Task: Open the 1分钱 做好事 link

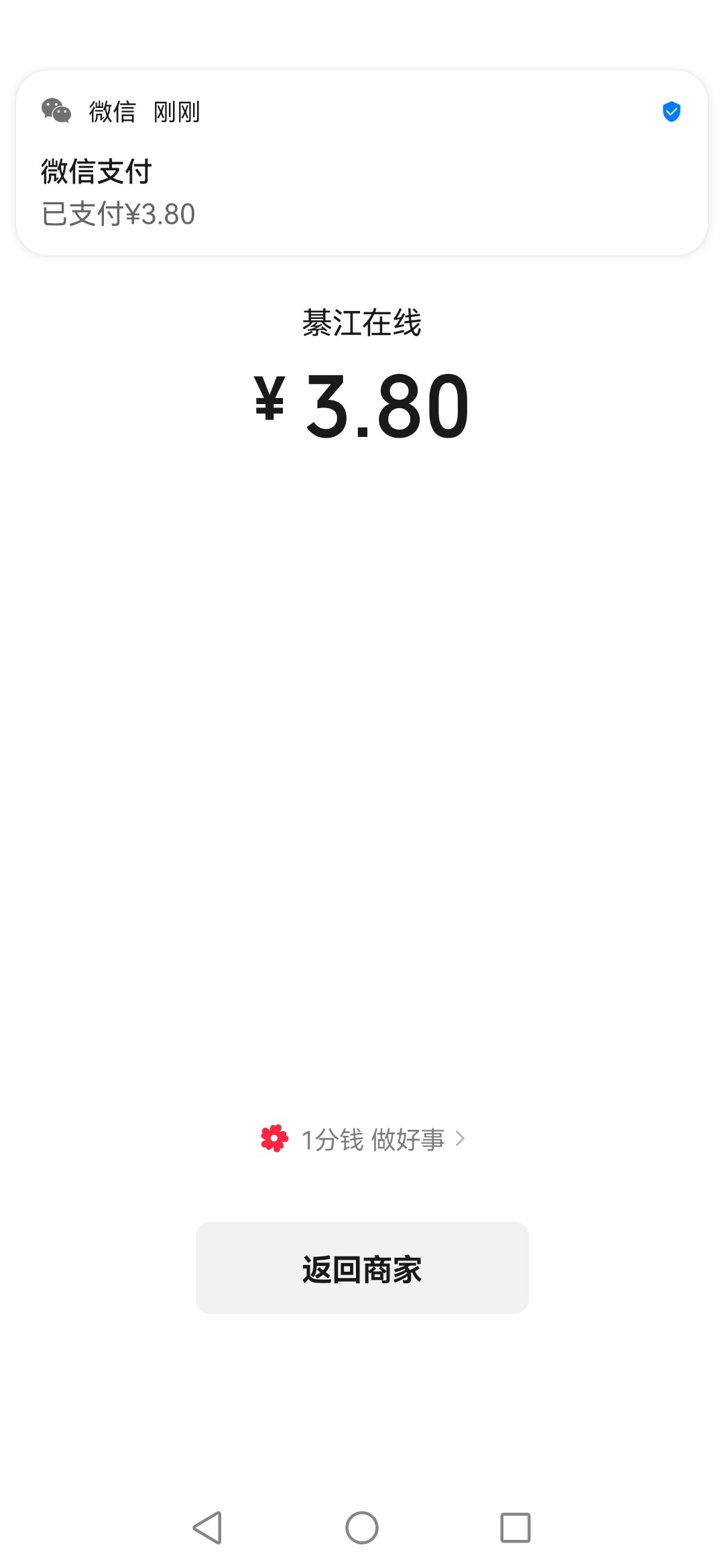Action: coord(363,1139)
